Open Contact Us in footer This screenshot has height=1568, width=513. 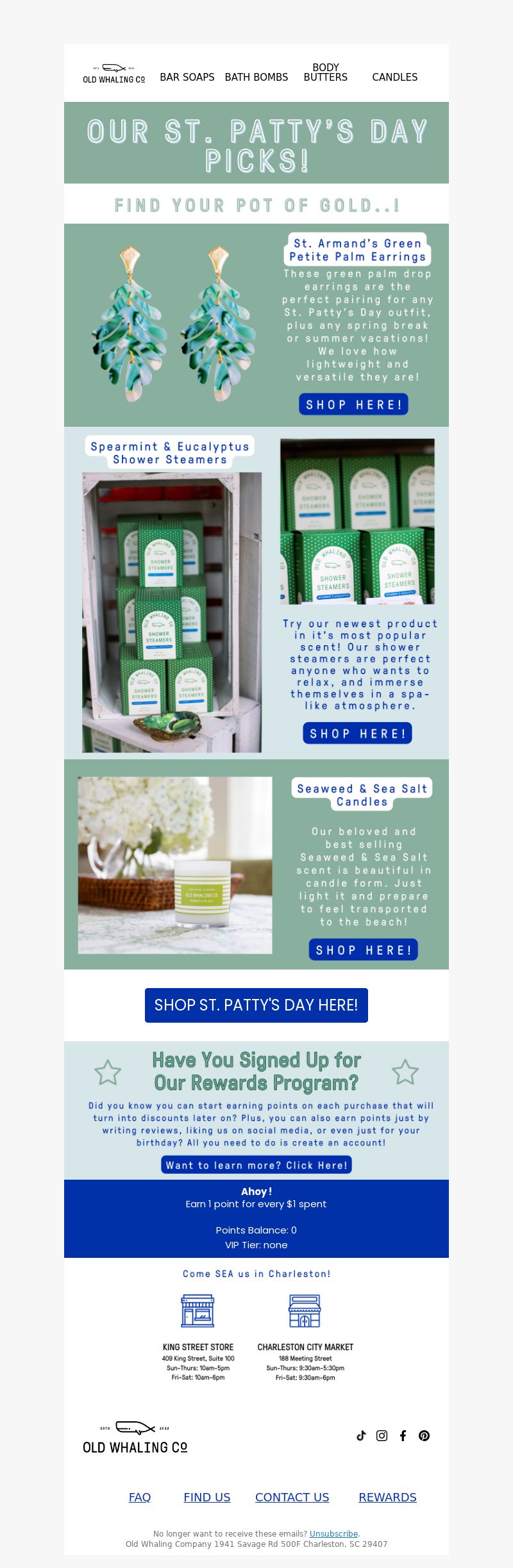292,1497
